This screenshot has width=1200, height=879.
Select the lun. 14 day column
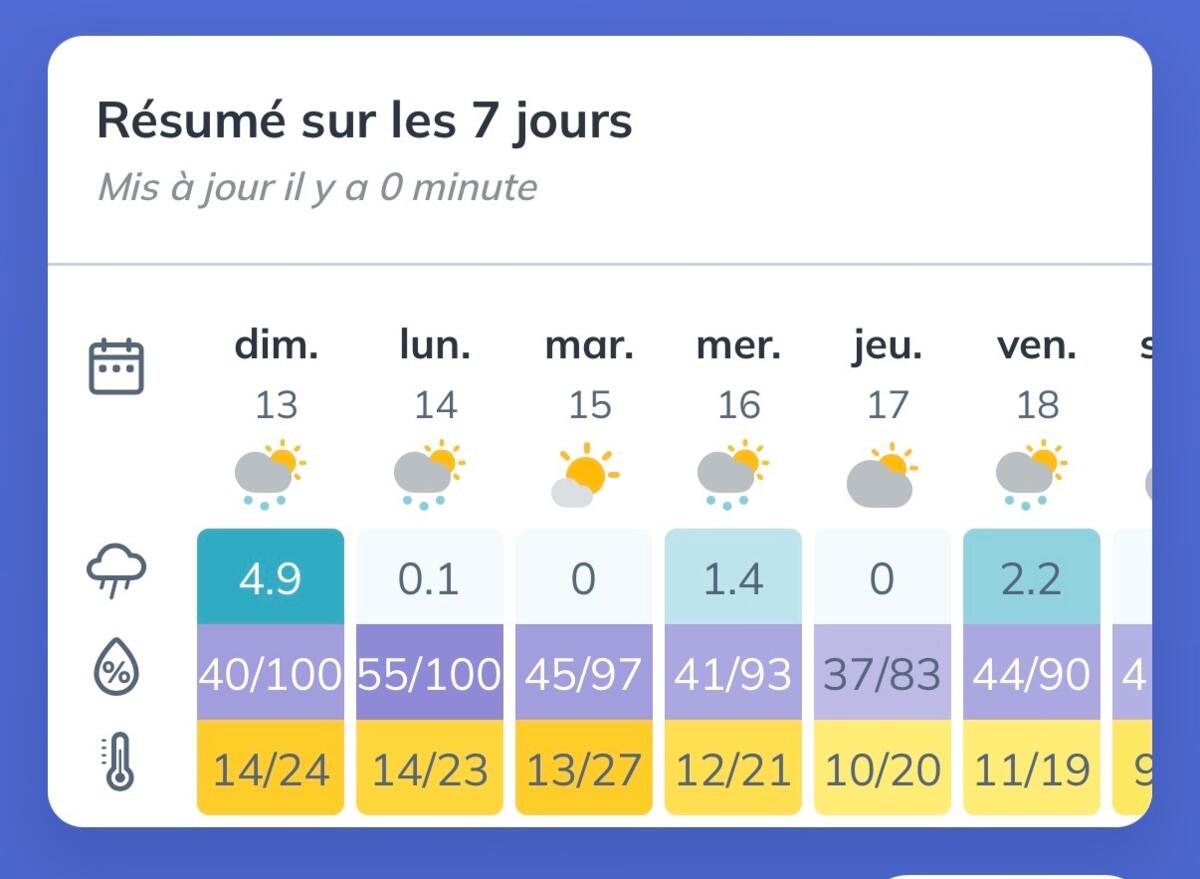tap(430, 570)
